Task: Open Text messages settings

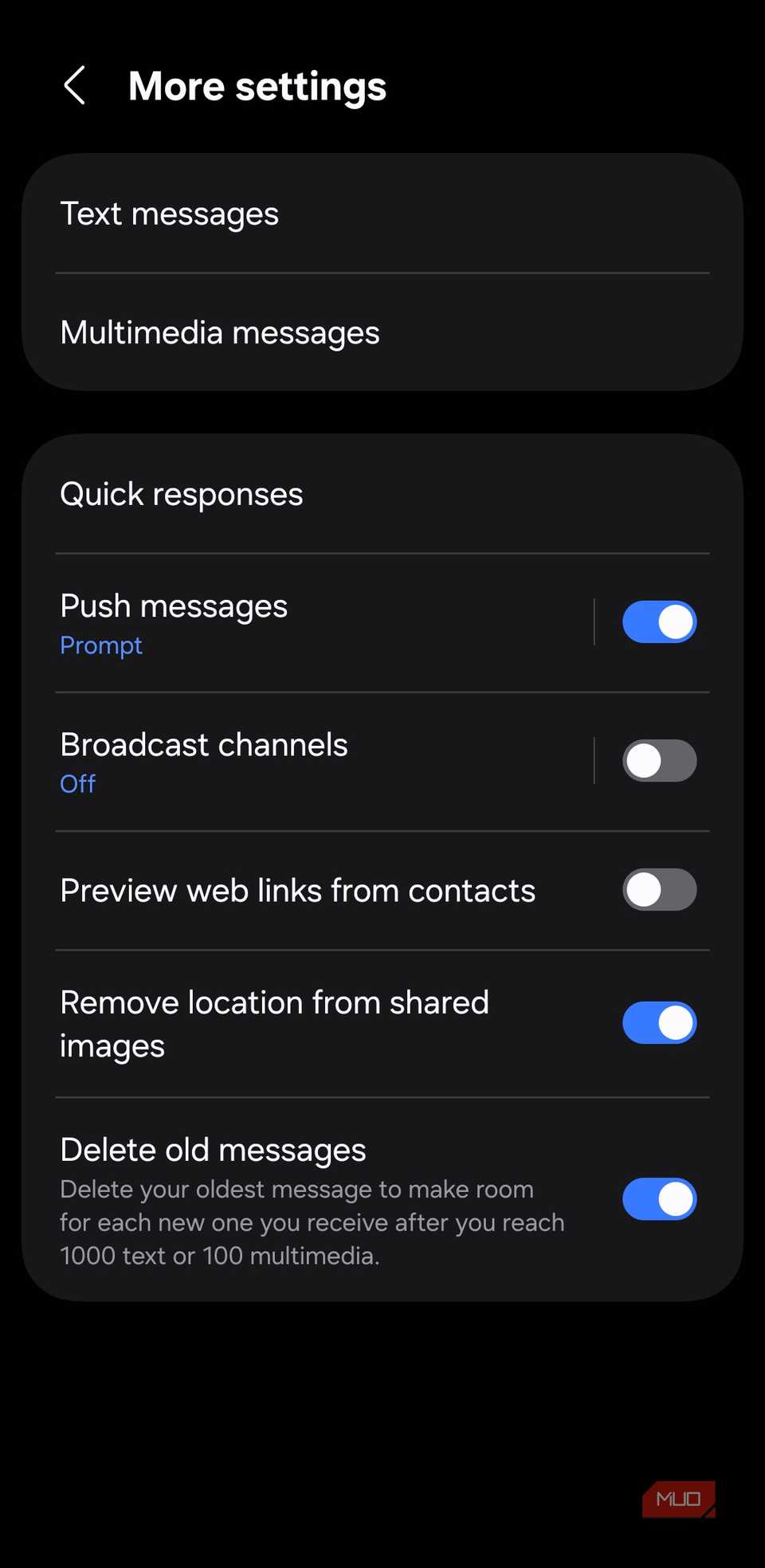Action: [170, 213]
